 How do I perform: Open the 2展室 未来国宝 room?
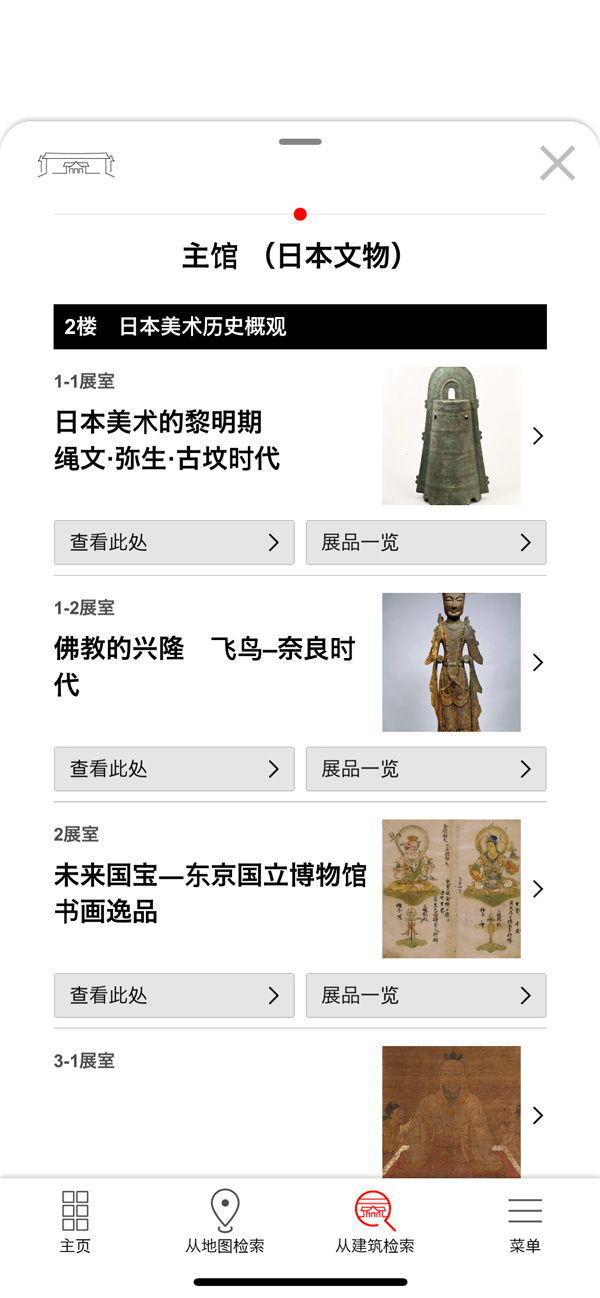(300, 890)
